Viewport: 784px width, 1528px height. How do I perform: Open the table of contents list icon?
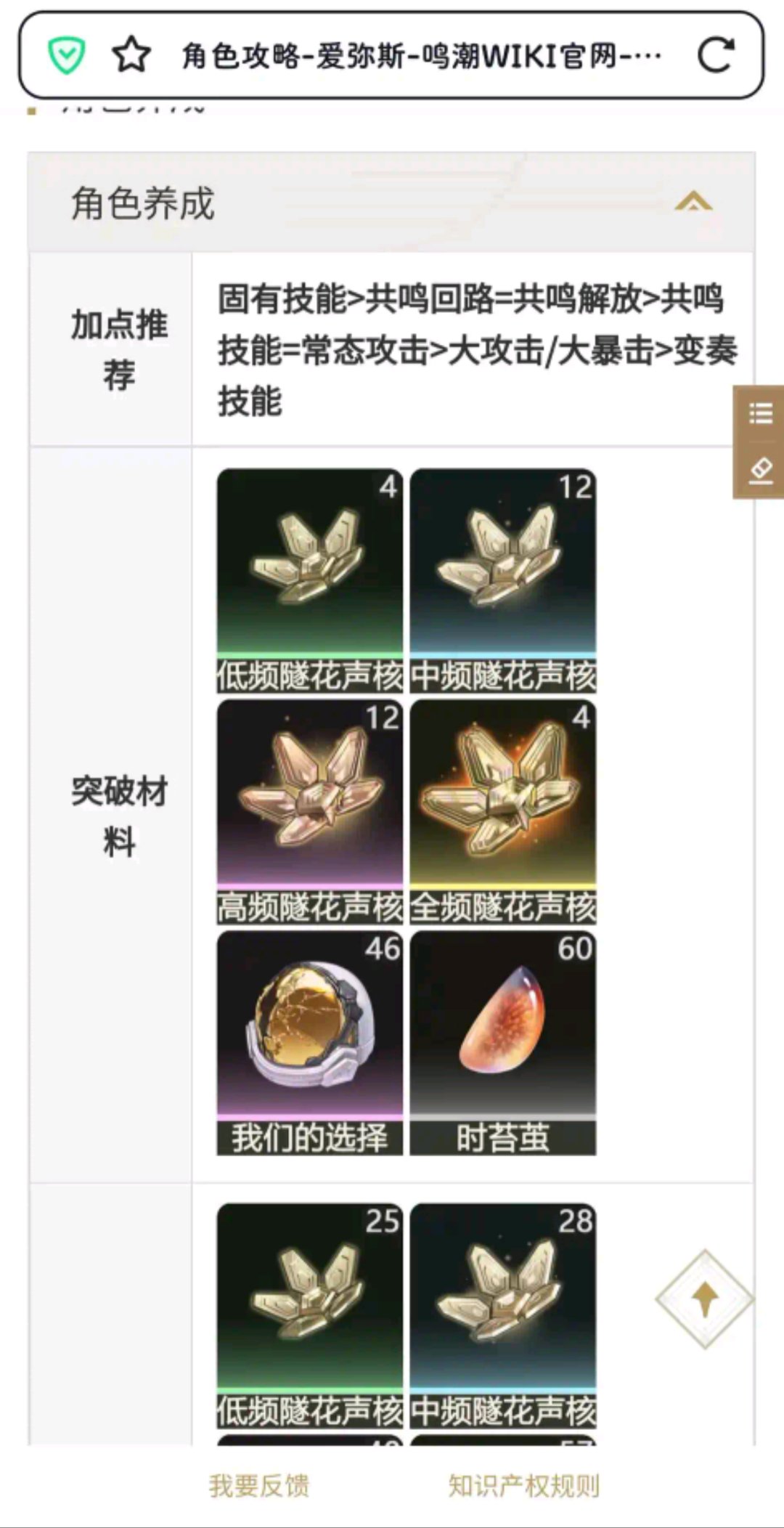[x=760, y=414]
